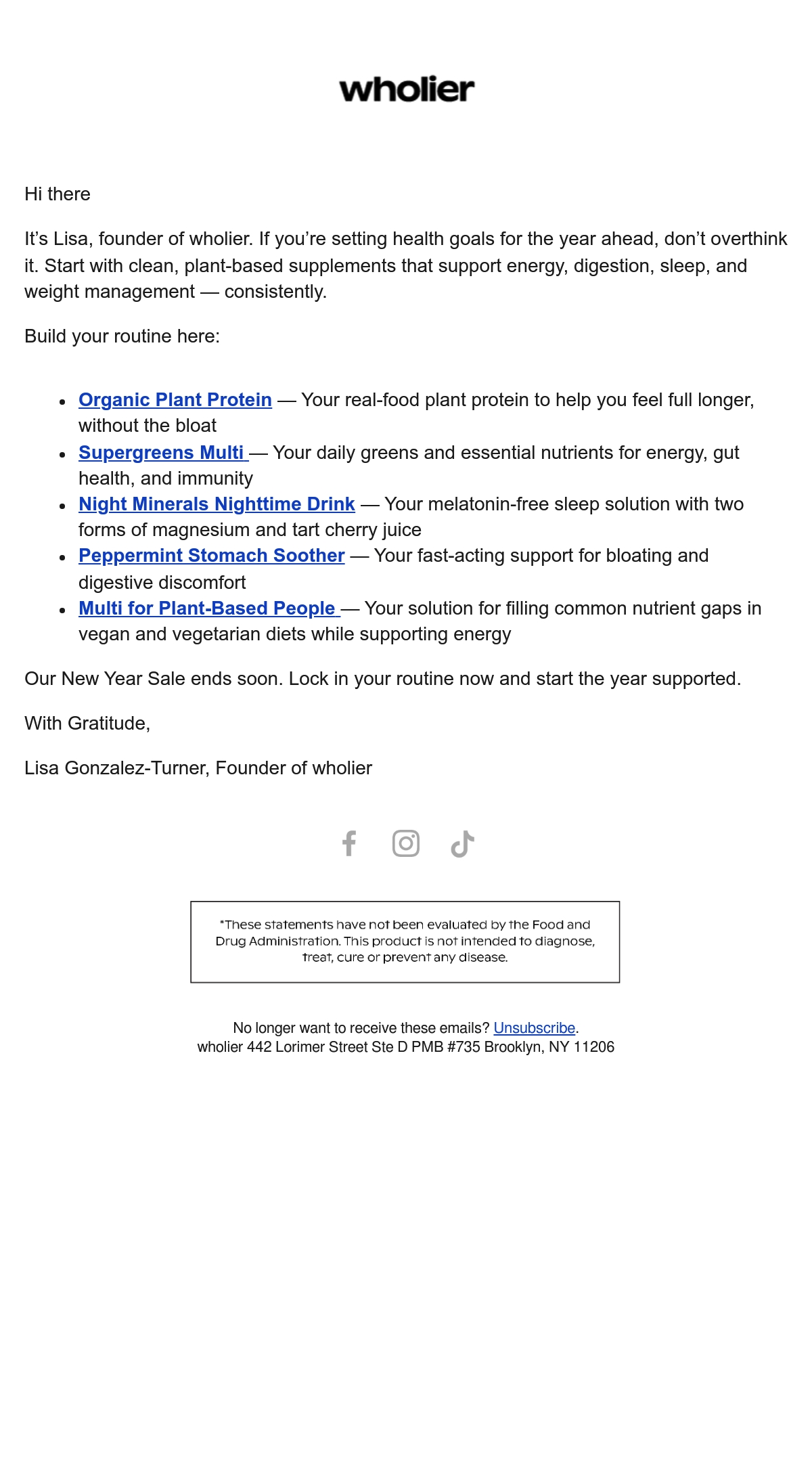812x1462 pixels.
Task: Open wholier's Instagram icon
Action: point(406,843)
